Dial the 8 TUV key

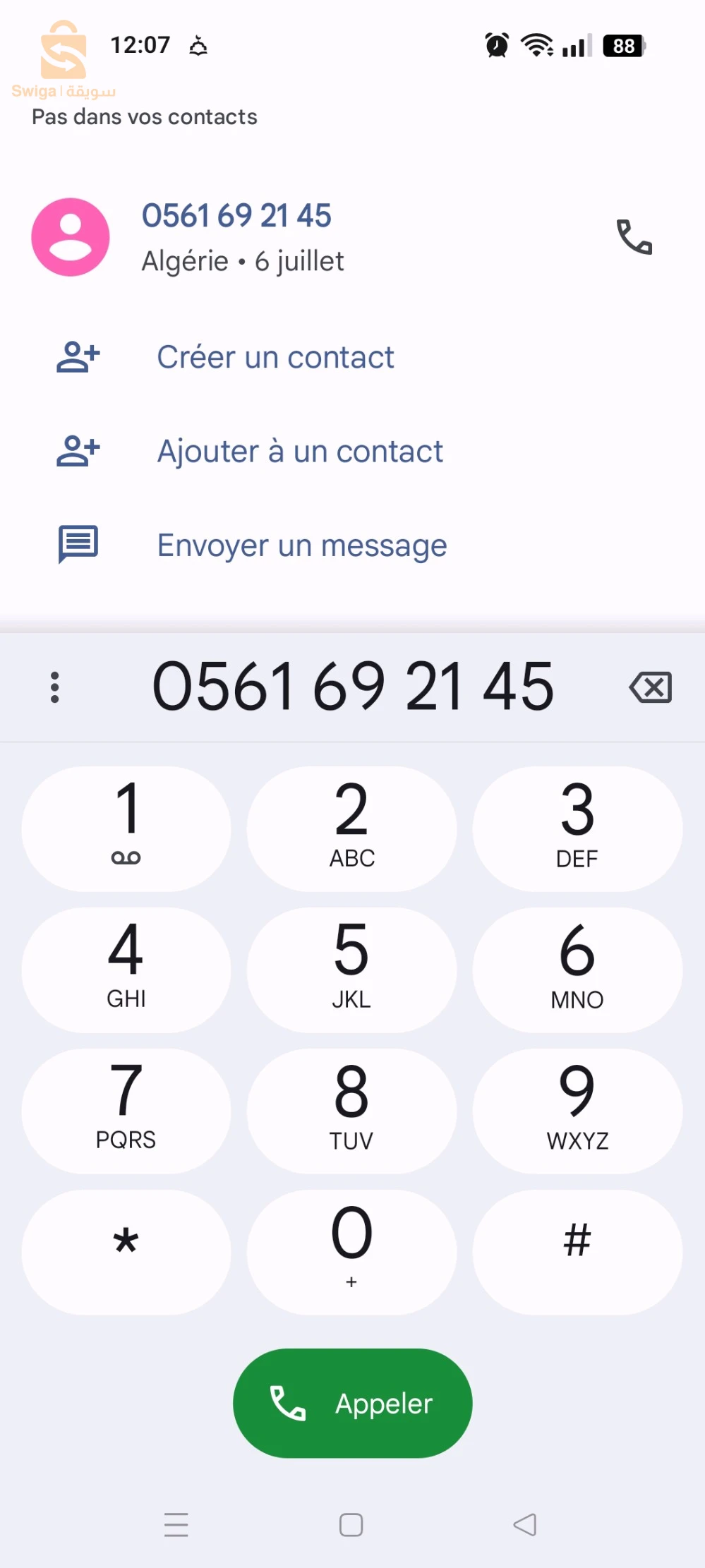[x=351, y=1111]
